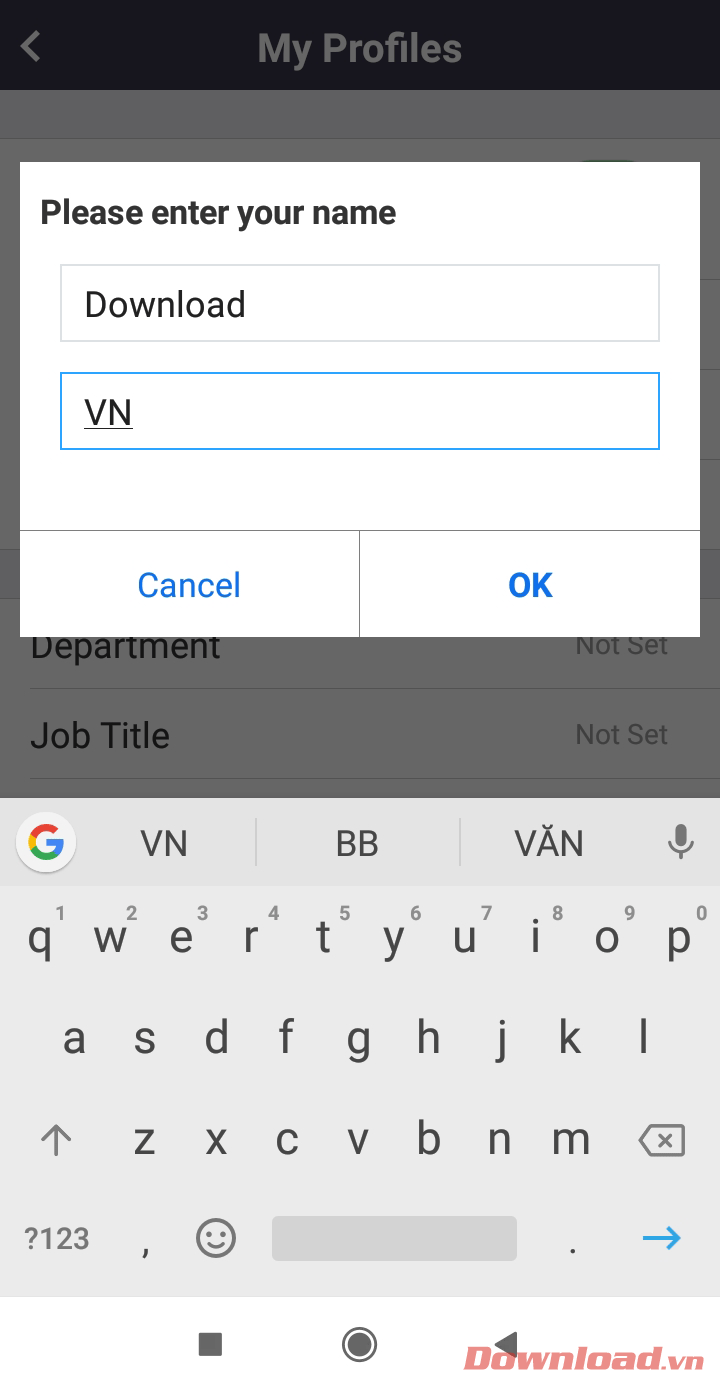Open the emoji keyboard
The height and width of the screenshot is (1392, 720).
pos(215,1239)
